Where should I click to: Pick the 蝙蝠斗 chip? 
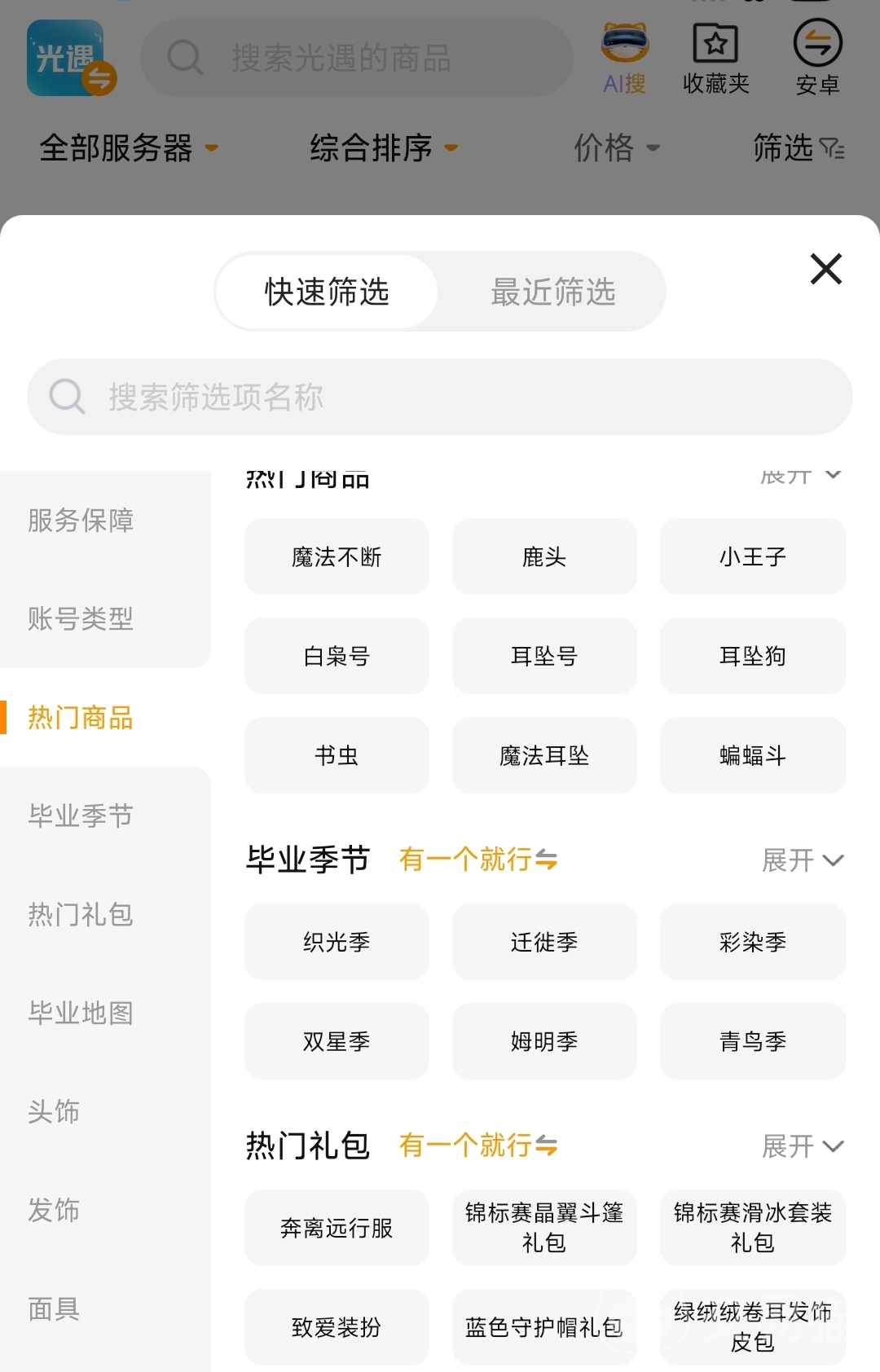tap(752, 756)
